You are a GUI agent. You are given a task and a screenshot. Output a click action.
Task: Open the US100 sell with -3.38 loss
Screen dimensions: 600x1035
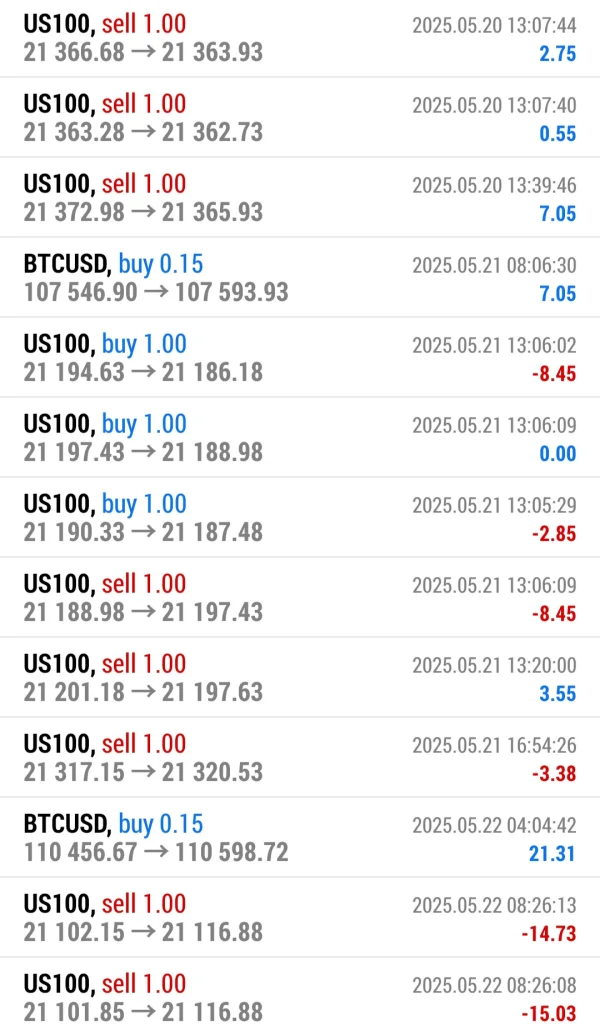(300, 758)
